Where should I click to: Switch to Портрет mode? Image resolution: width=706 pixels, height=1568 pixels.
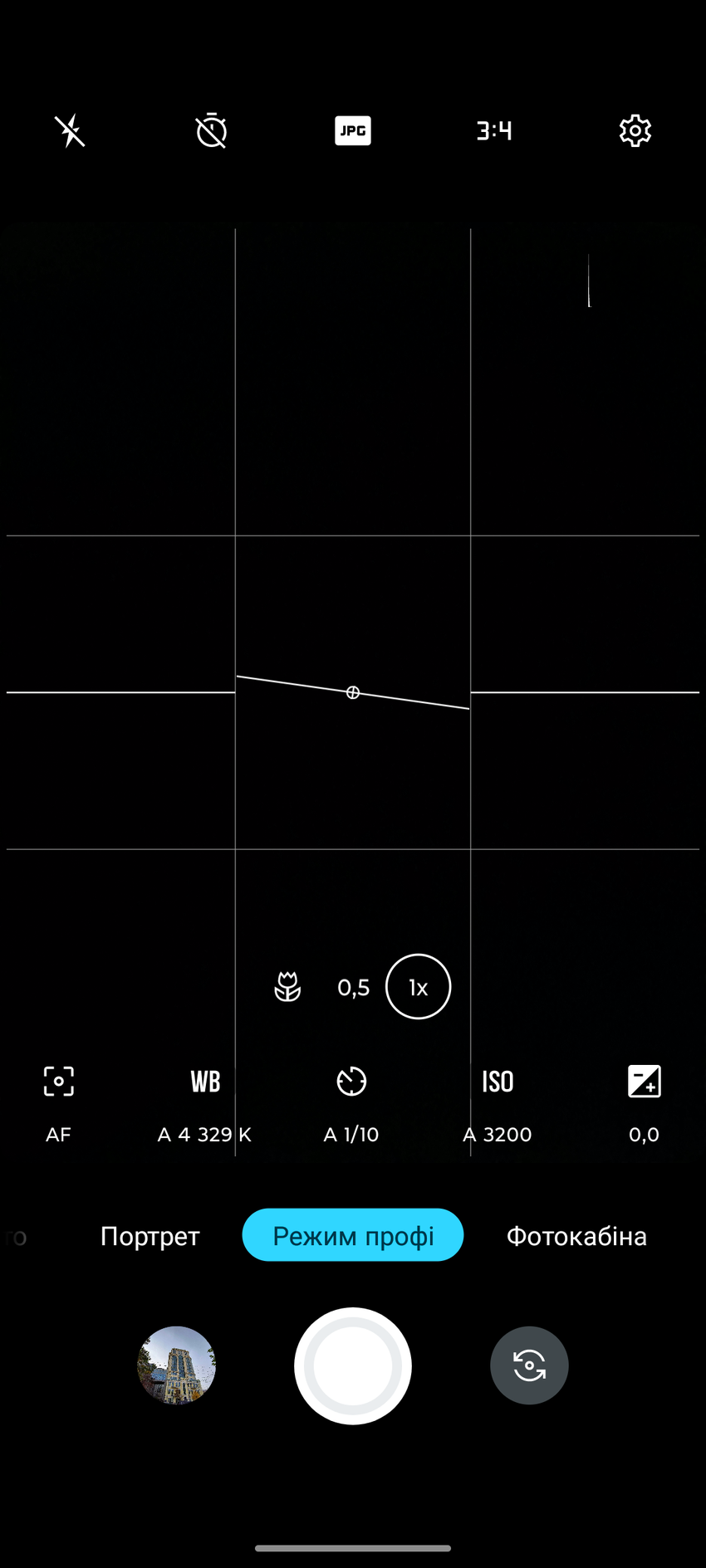point(150,1236)
